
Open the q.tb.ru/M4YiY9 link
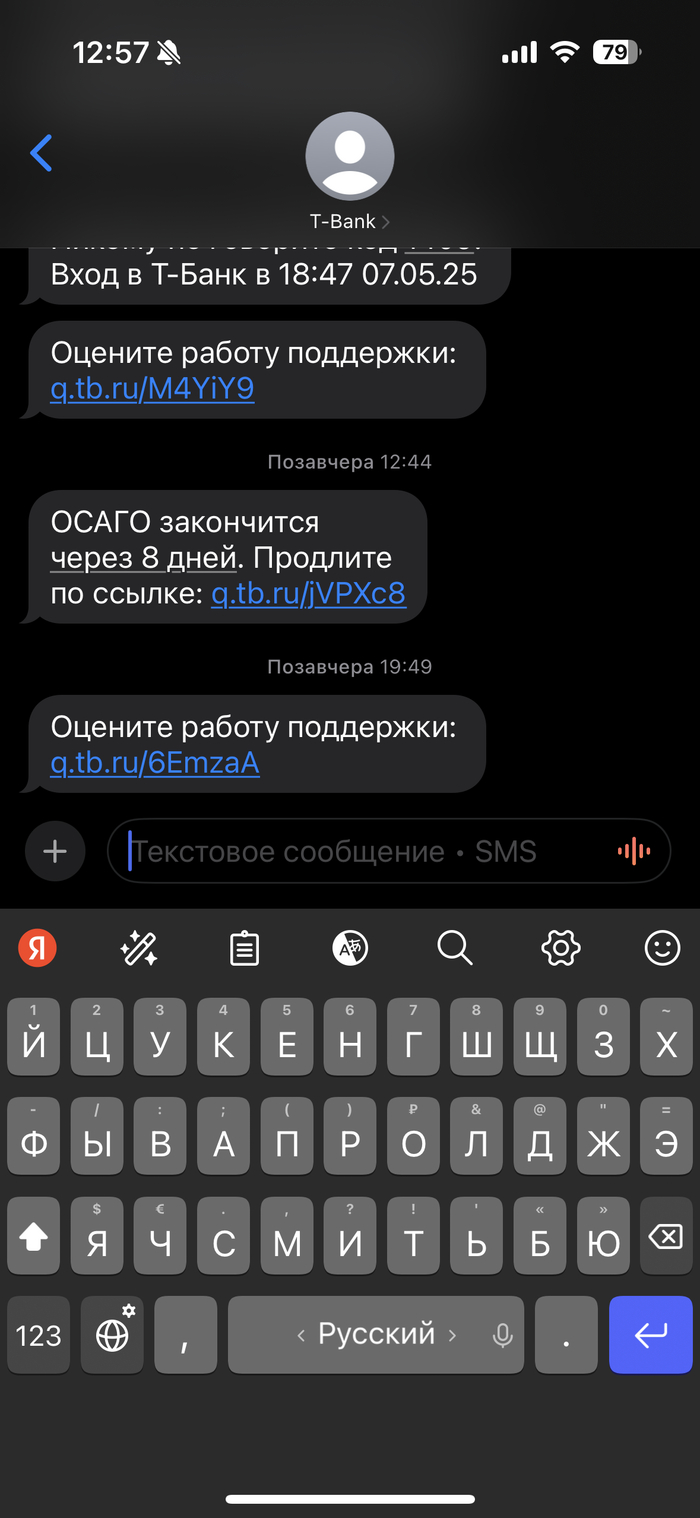tap(152, 389)
